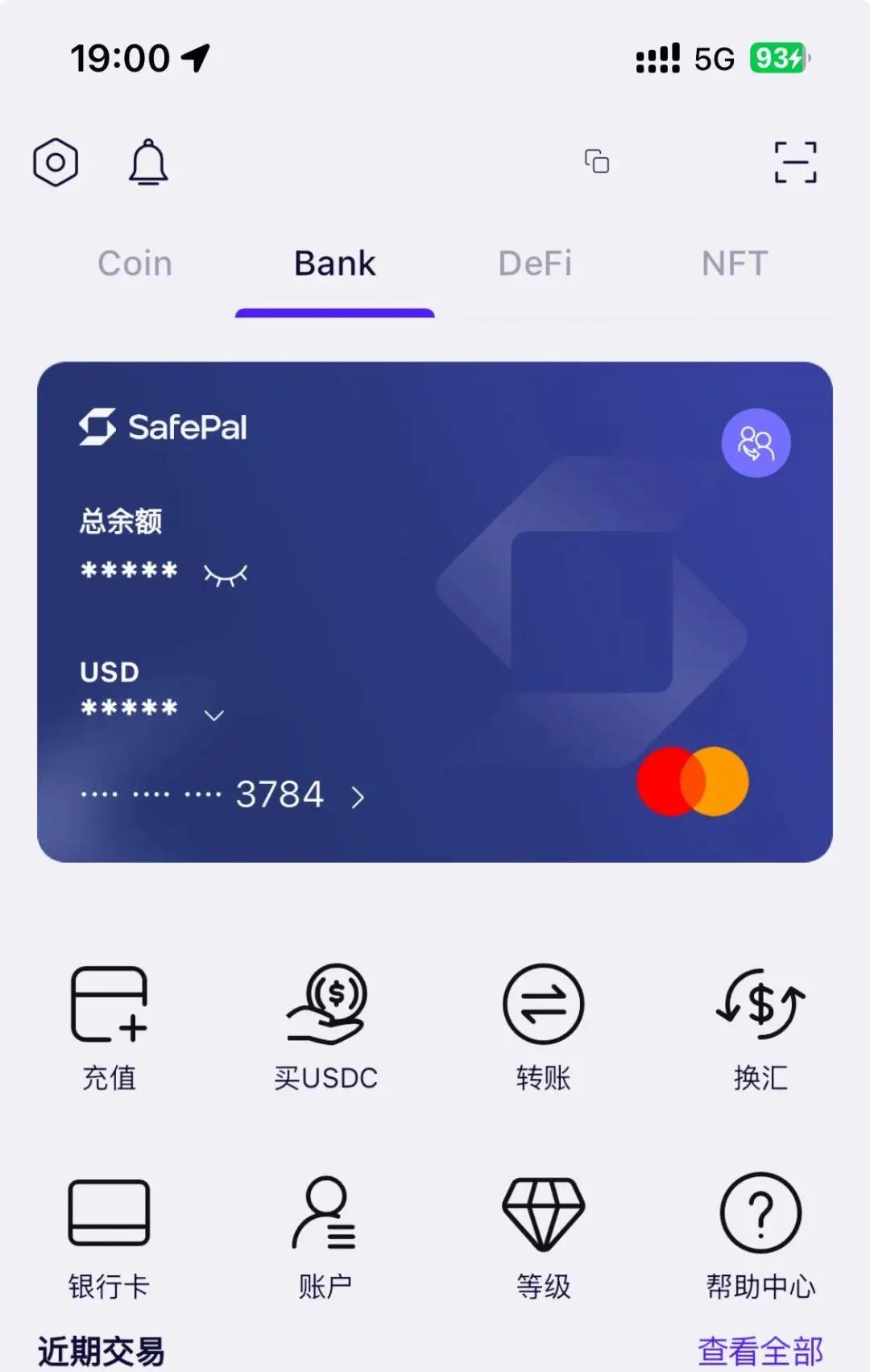
Task: Open the scan icon
Action: 795,163
